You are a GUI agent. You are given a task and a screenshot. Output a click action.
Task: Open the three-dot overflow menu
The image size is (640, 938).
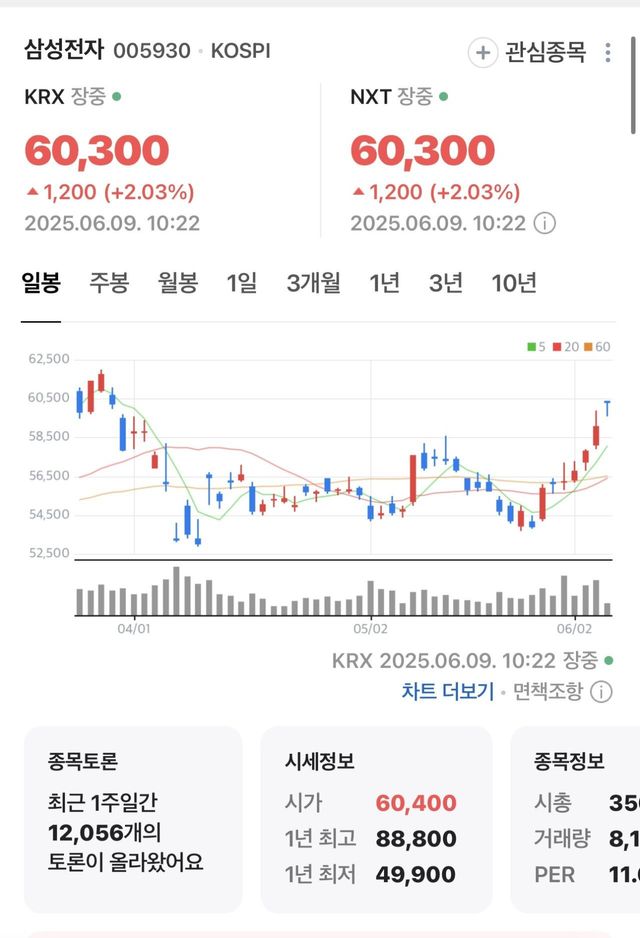(607, 52)
